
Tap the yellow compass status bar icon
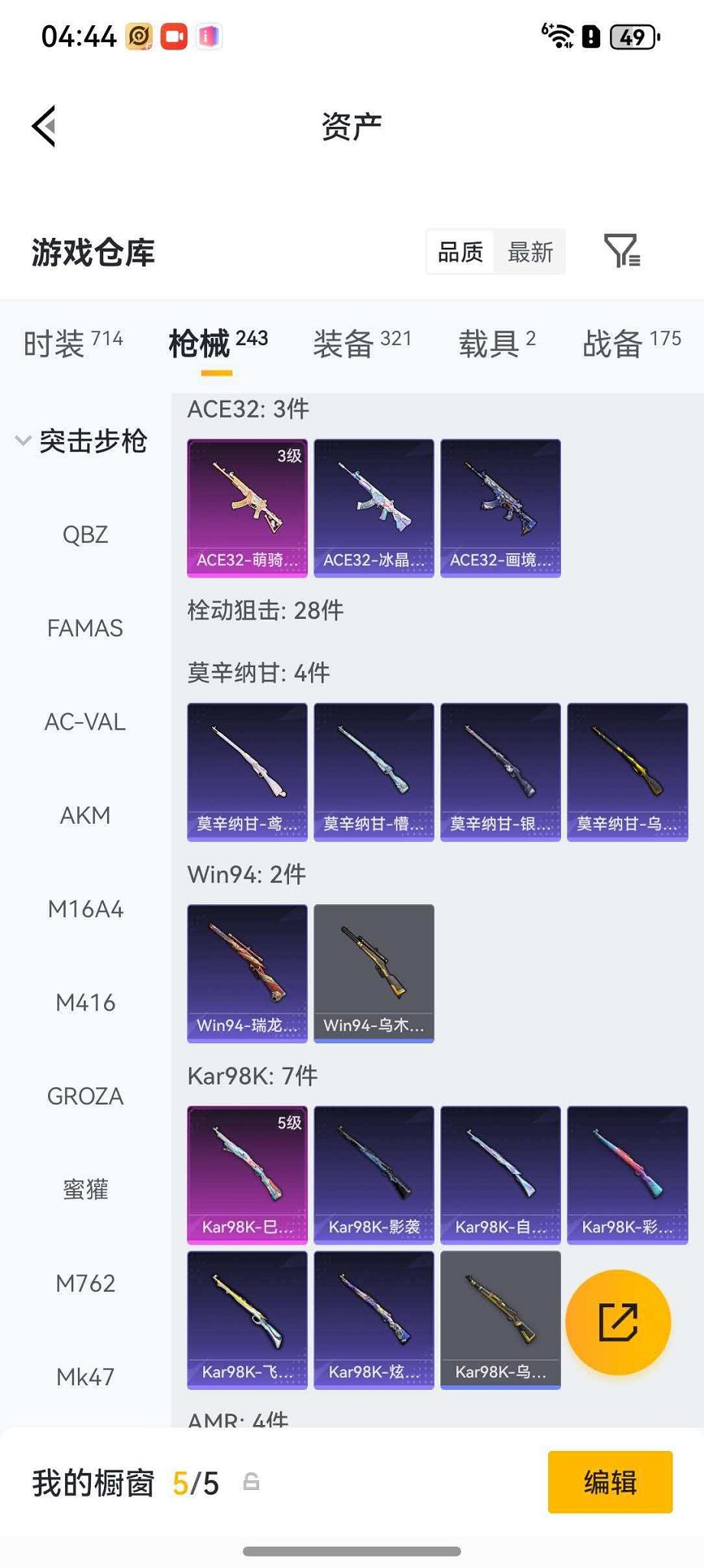coord(138,36)
